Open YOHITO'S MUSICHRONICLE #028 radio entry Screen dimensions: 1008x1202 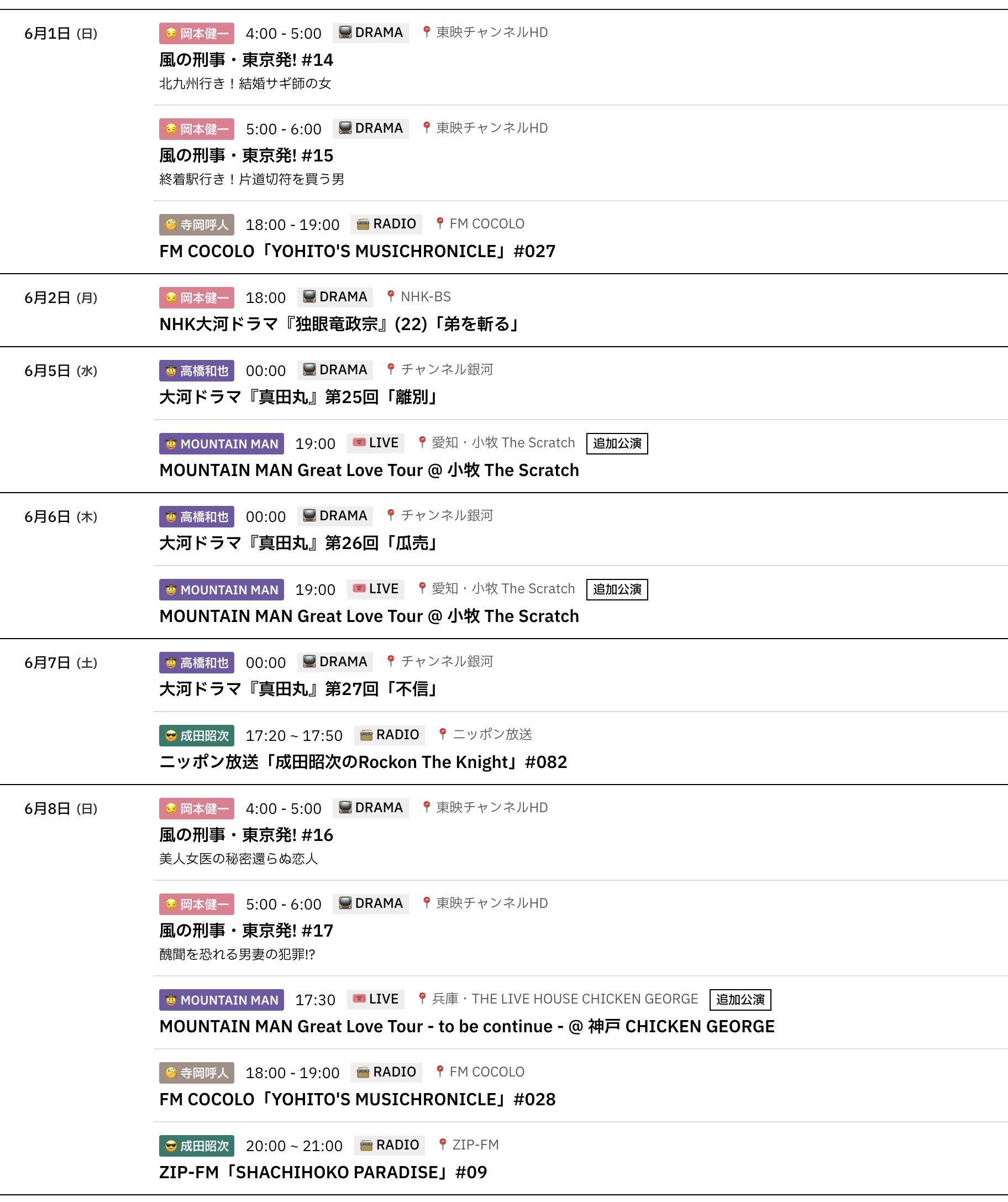(x=357, y=1100)
